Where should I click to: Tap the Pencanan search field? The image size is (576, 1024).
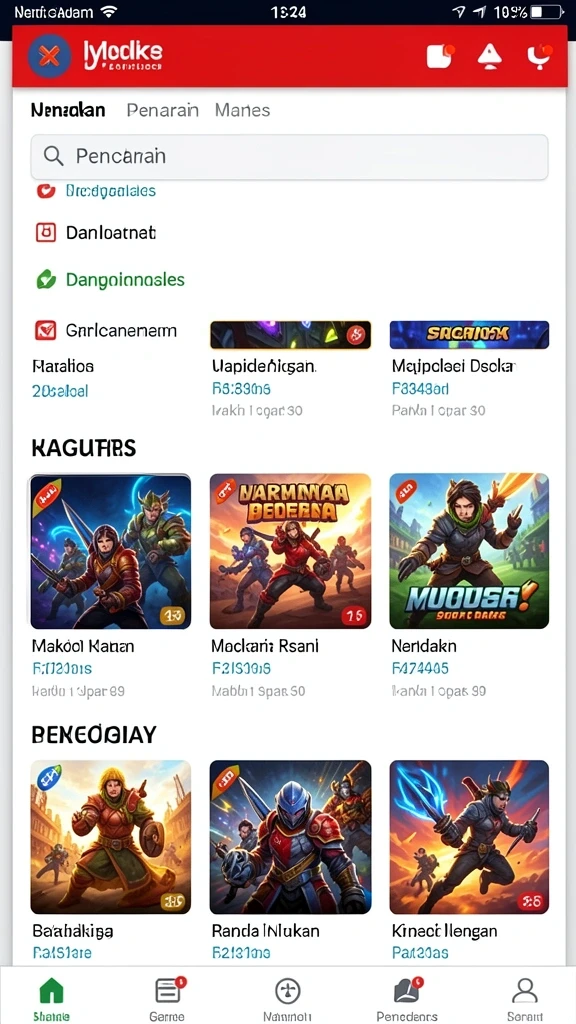(289, 157)
